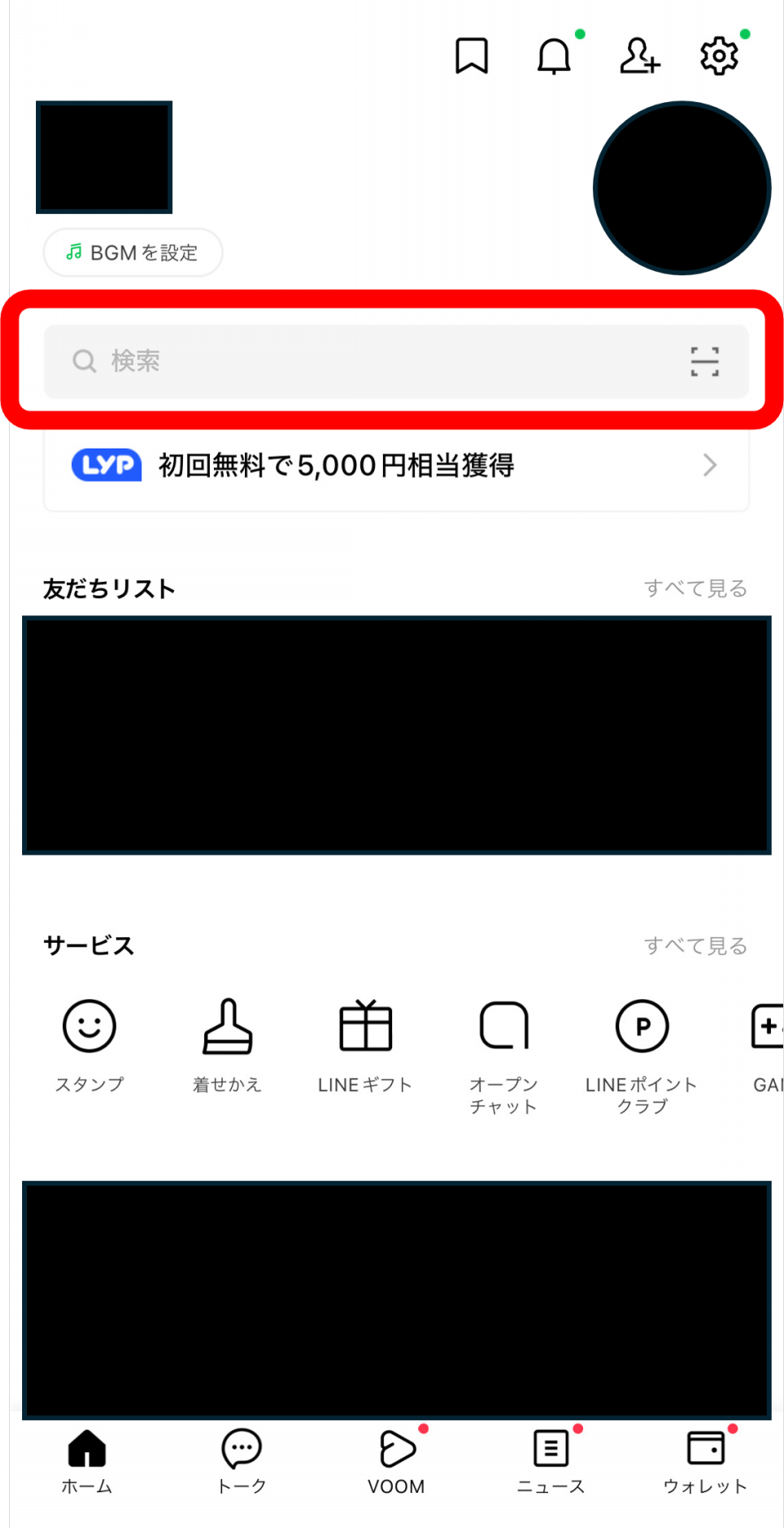Tap the add friend icon

[639, 56]
